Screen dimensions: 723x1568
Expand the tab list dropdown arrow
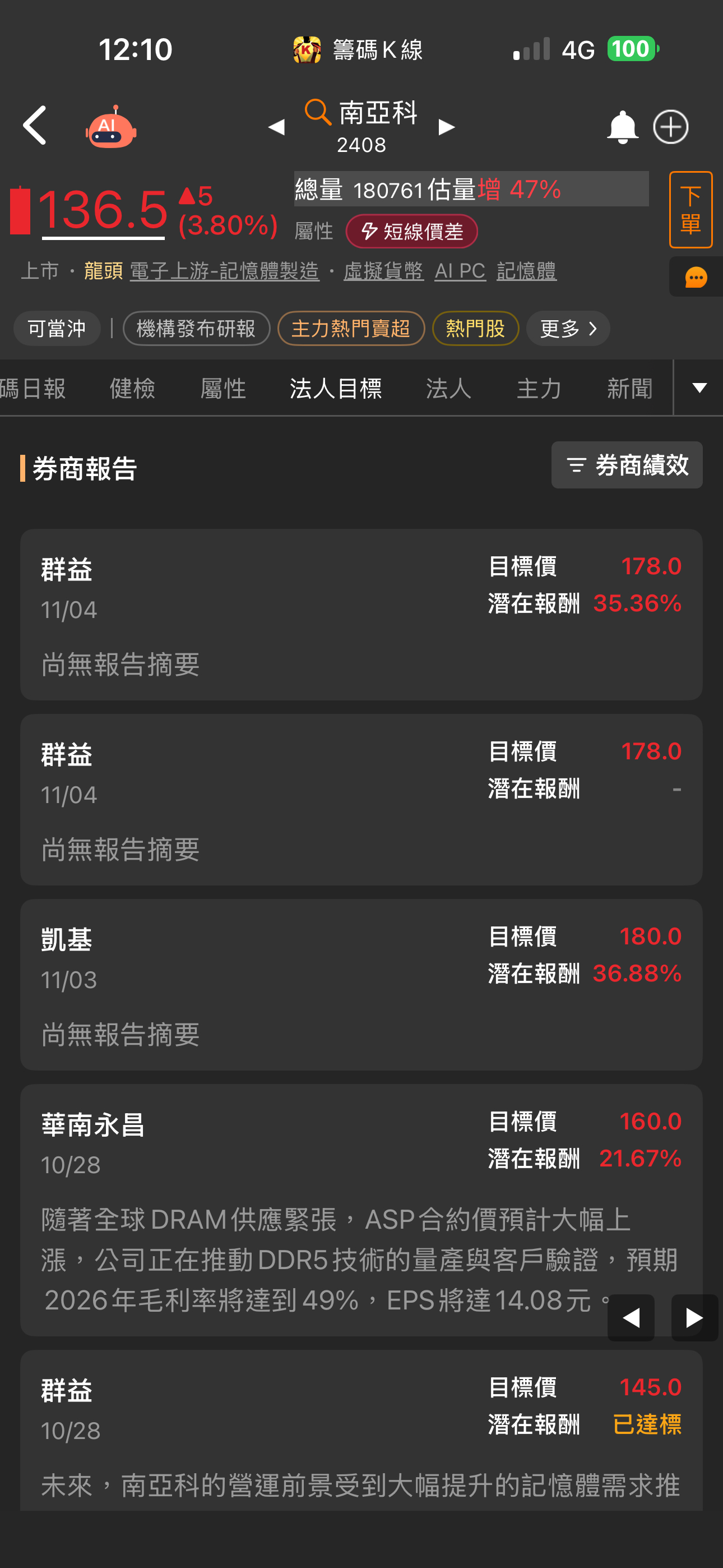tap(699, 388)
